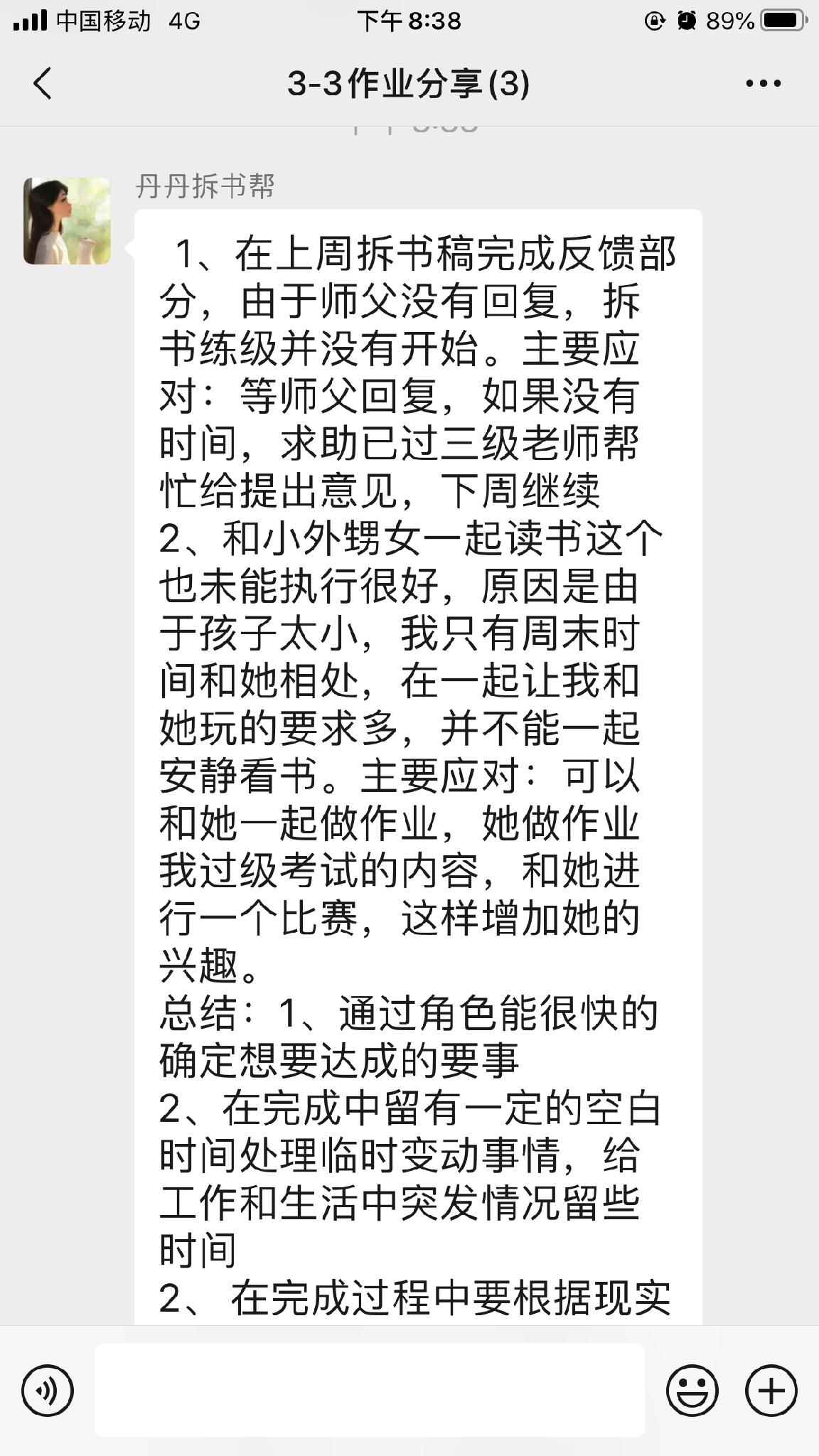819x1456 pixels.
Task: Go back from the 3-3作业分享 chat
Action: [x=43, y=83]
